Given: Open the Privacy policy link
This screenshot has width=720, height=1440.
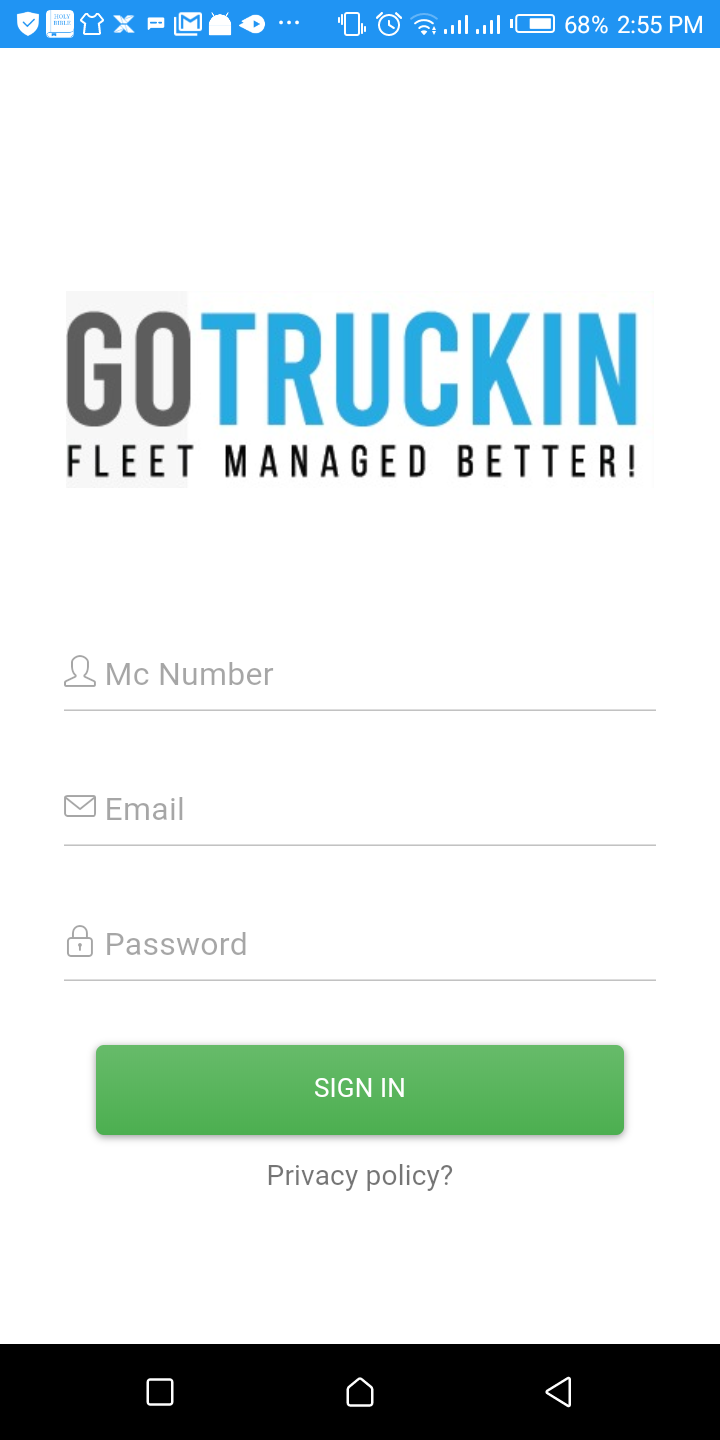Looking at the screenshot, I should (360, 1176).
